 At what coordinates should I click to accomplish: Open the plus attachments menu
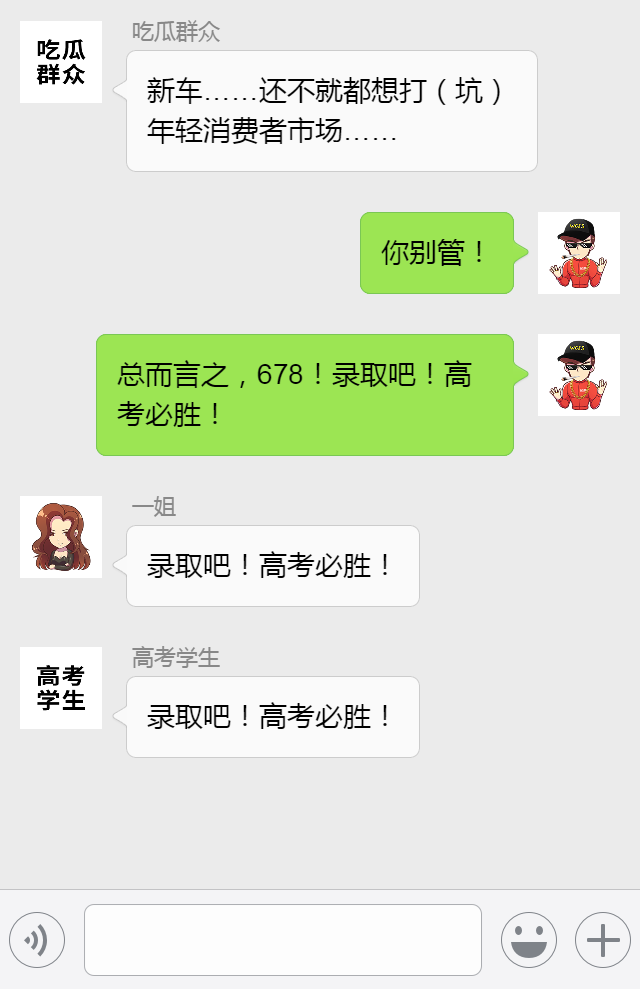pyautogui.click(x=602, y=940)
